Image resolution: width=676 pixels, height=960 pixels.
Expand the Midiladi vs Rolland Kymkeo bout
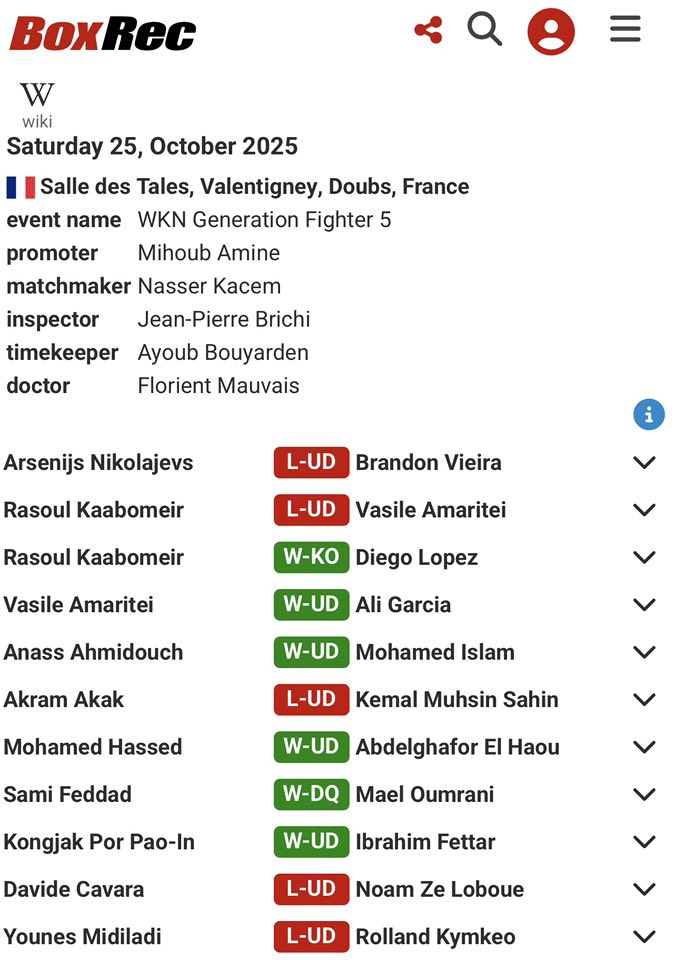[x=645, y=937]
